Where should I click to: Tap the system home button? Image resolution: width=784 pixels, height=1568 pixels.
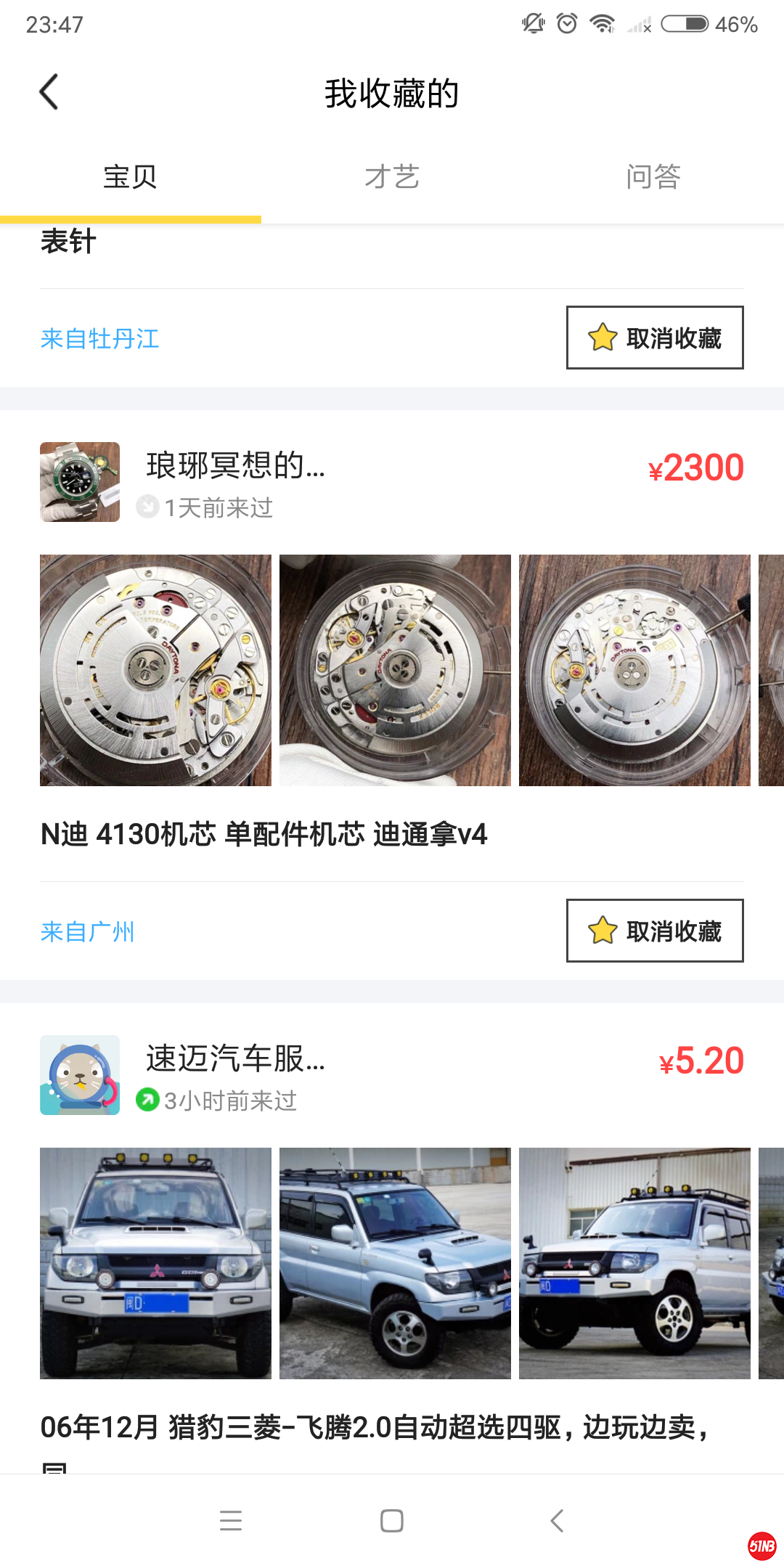click(x=392, y=1521)
